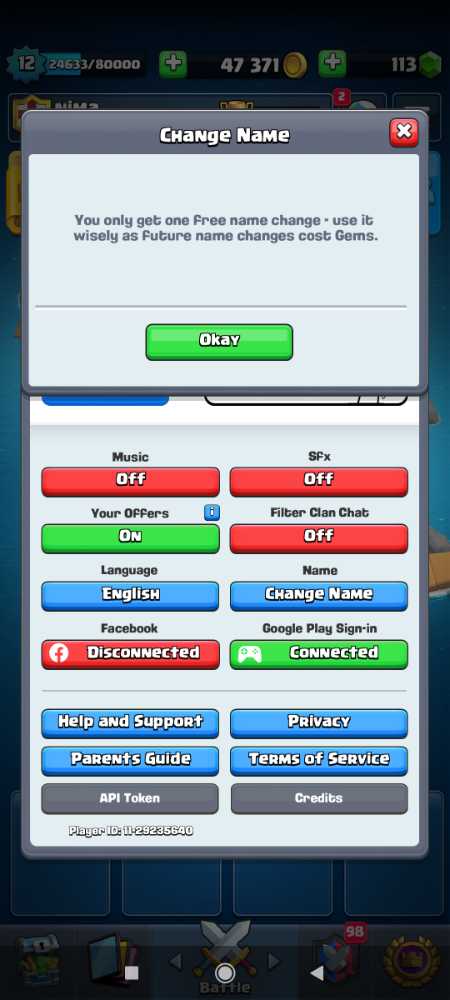Tap the blue Change Name button

point(319,595)
